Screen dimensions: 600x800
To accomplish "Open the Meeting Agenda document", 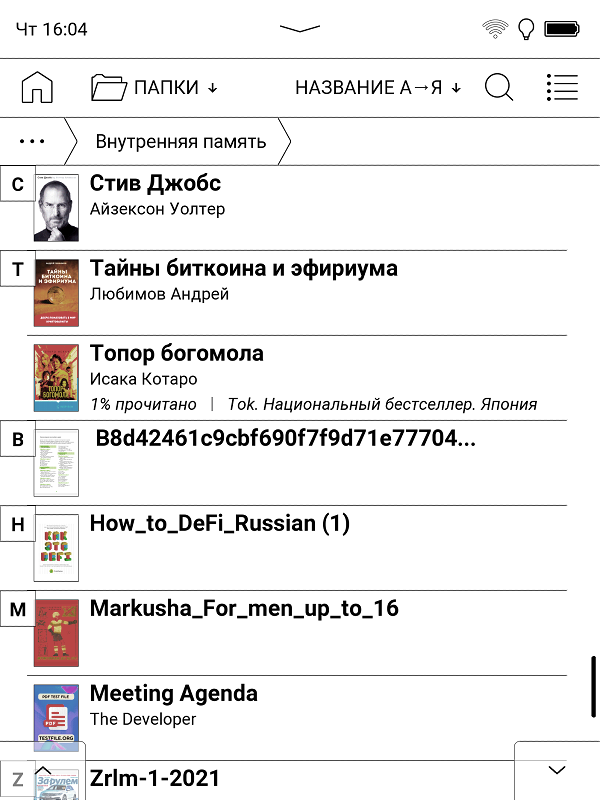I will coord(173,694).
